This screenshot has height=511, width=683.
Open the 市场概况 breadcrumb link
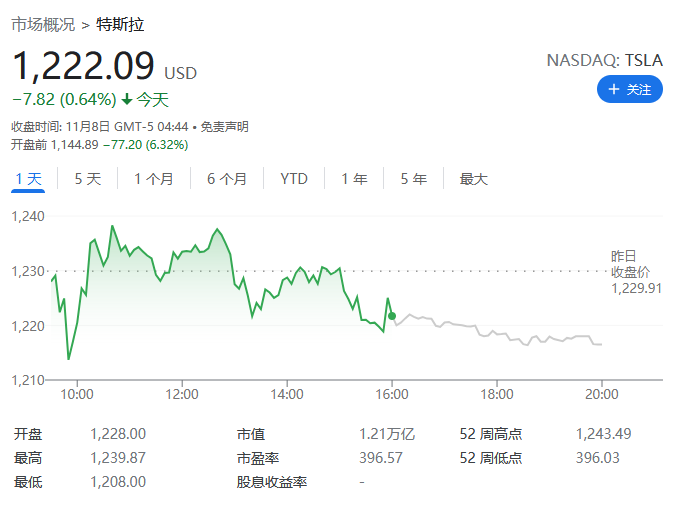[43, 24]
